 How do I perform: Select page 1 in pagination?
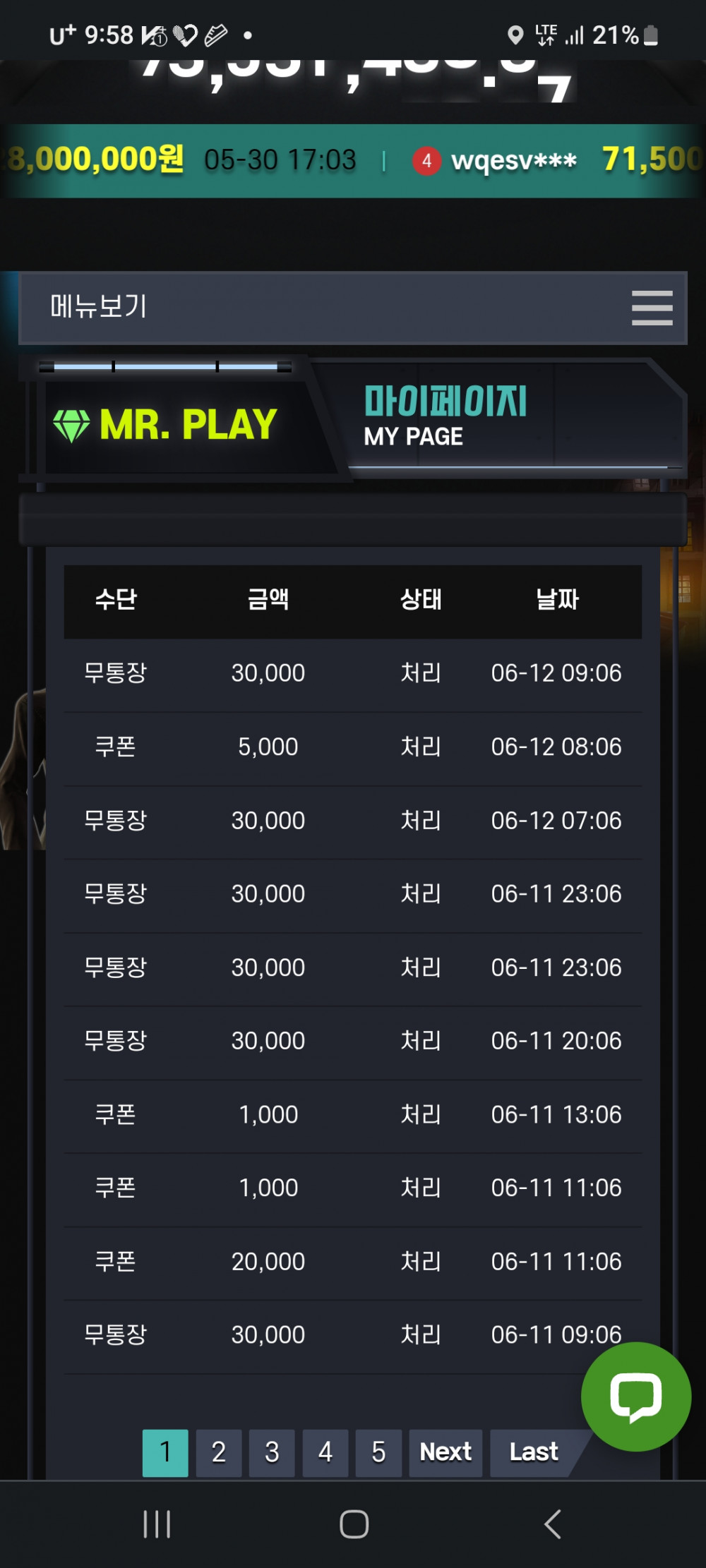coord(165,1452)
